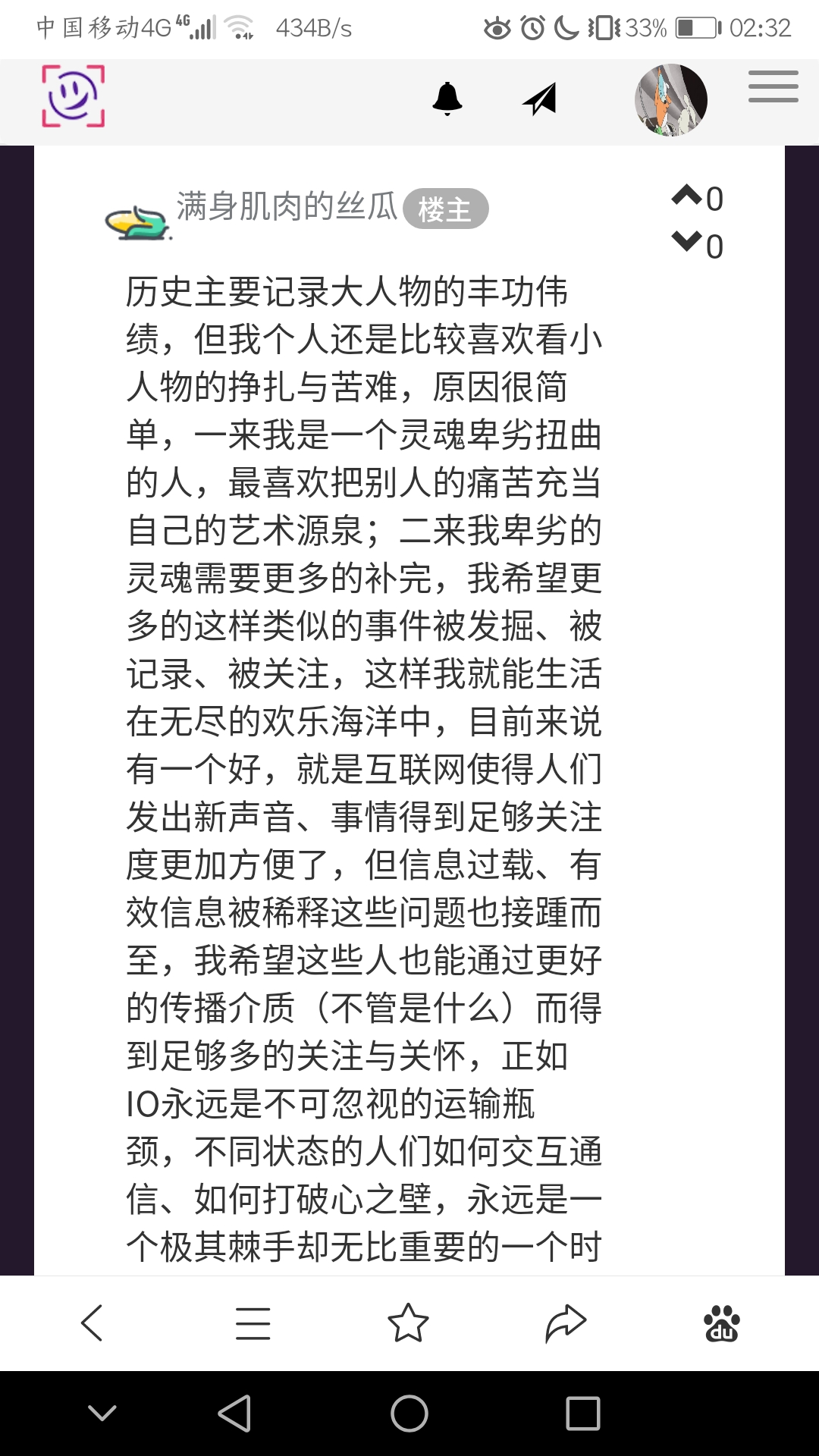View 满身肌肉的丝瓜's user profile
819x1456 pixels.
point(286,206)
